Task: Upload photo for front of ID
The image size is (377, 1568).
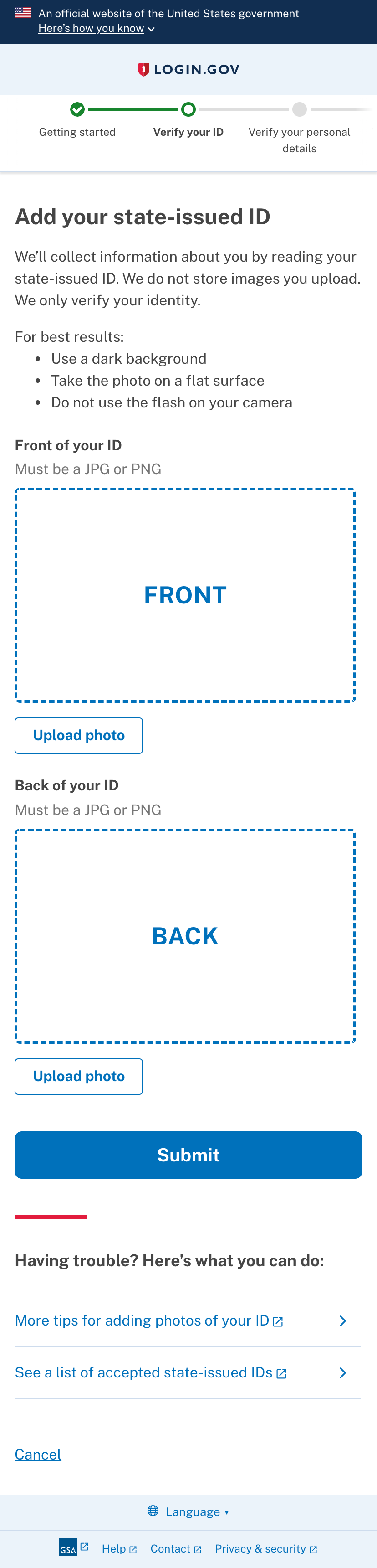Action: point(79,735)
